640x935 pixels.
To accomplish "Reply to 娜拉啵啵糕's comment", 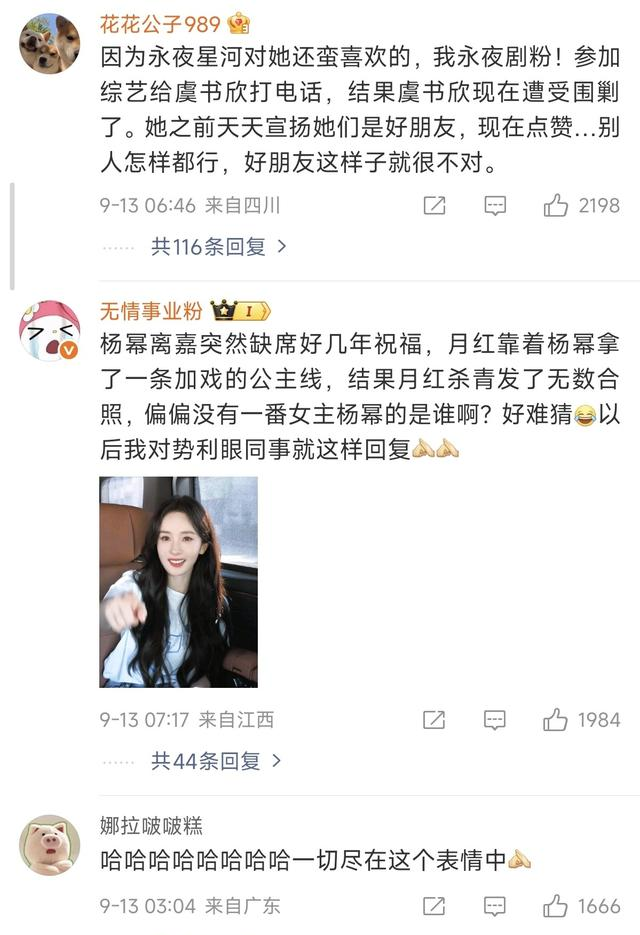I will 495,906.
